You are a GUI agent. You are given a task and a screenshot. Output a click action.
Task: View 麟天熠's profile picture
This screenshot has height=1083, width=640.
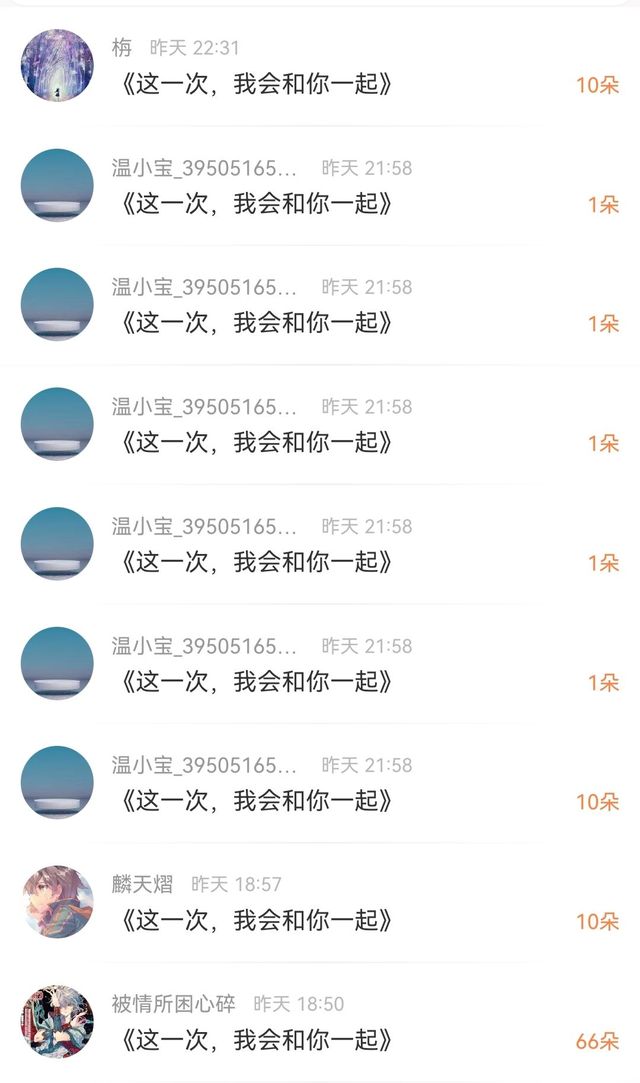point(57,902)
